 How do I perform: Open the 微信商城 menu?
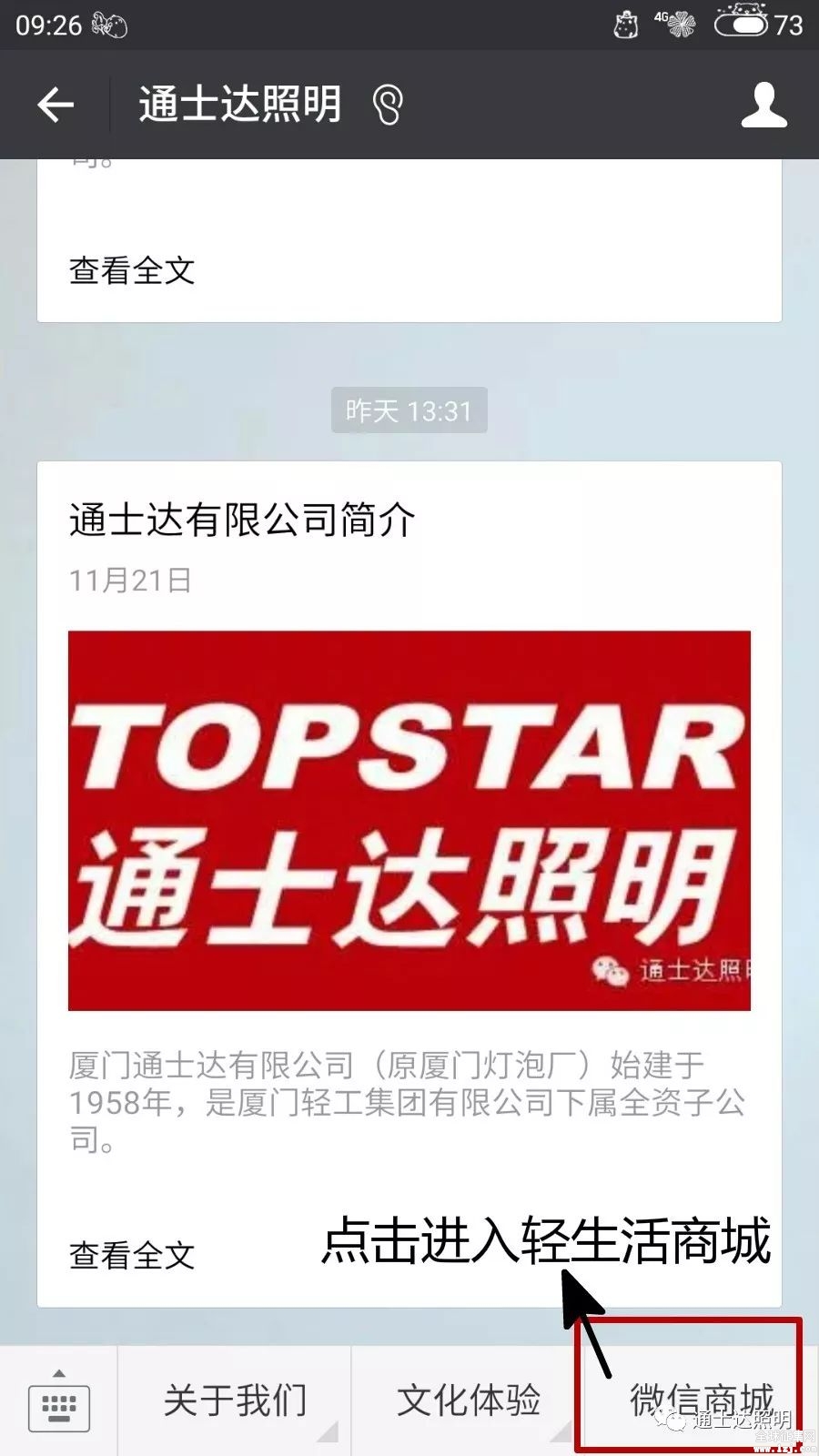699,1400
